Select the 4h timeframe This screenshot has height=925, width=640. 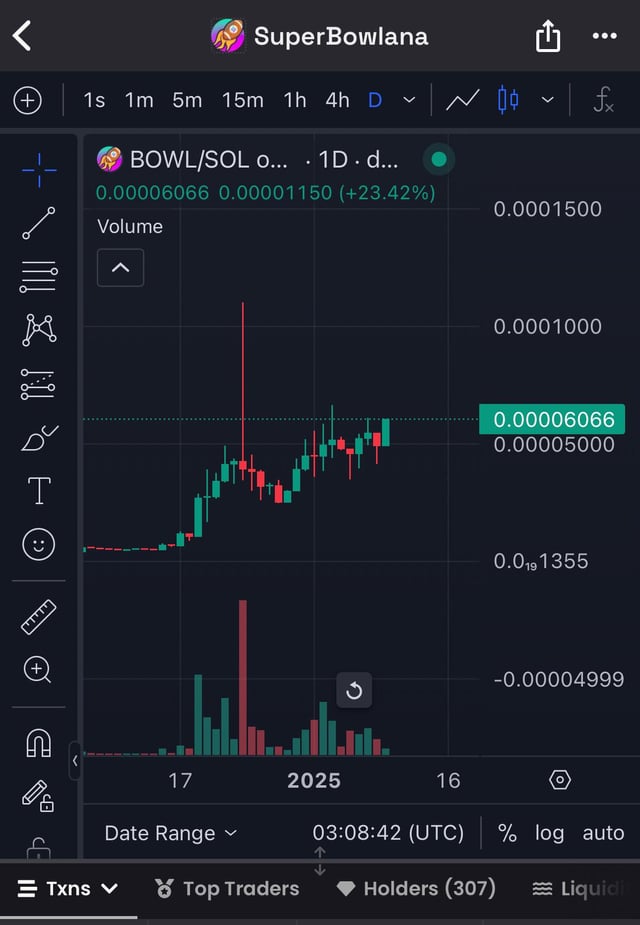click(x=337, y=100)
